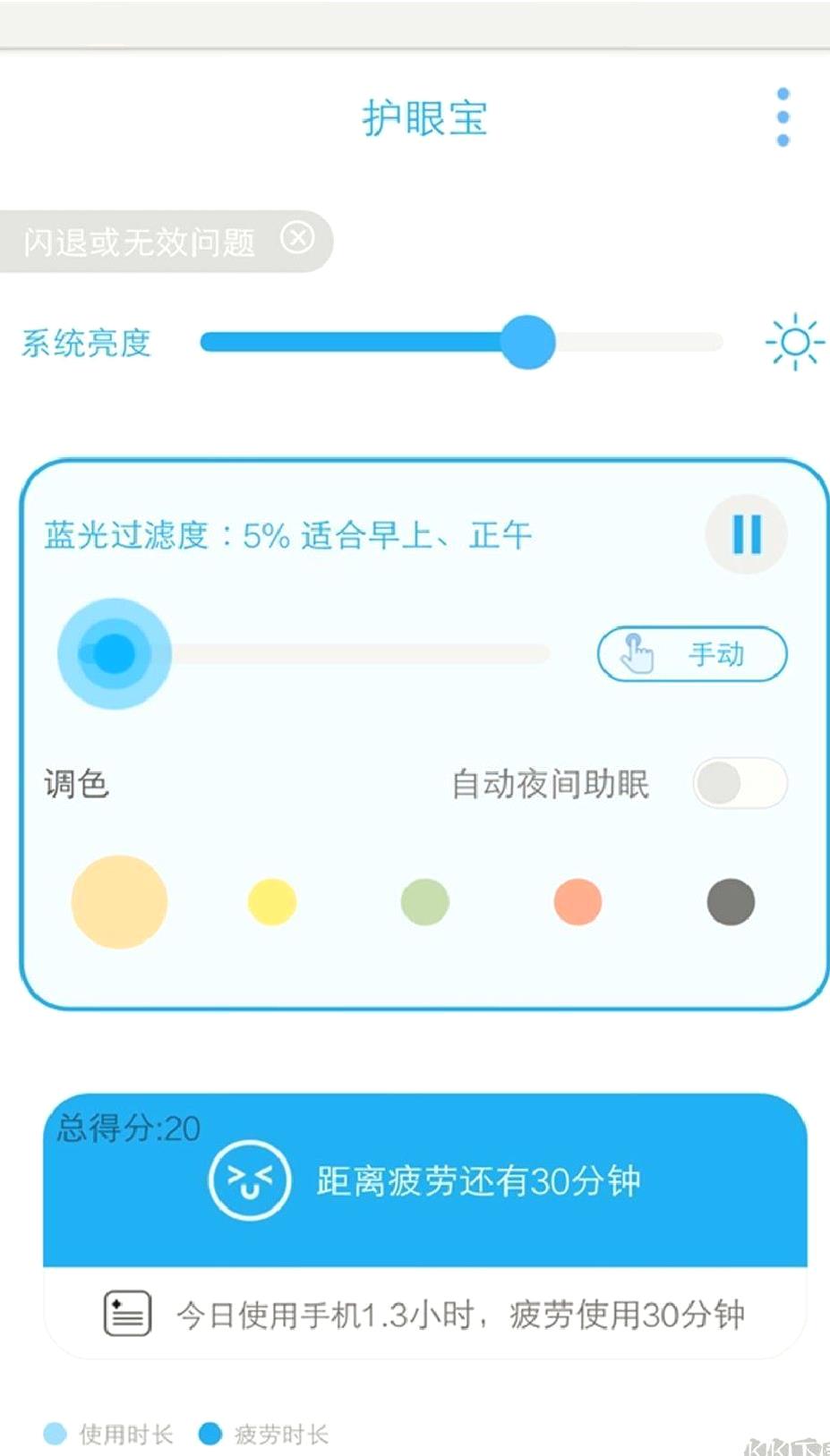830x1456 pixels.
Task: Pick the green filter color
Action: tap(425, 901)
